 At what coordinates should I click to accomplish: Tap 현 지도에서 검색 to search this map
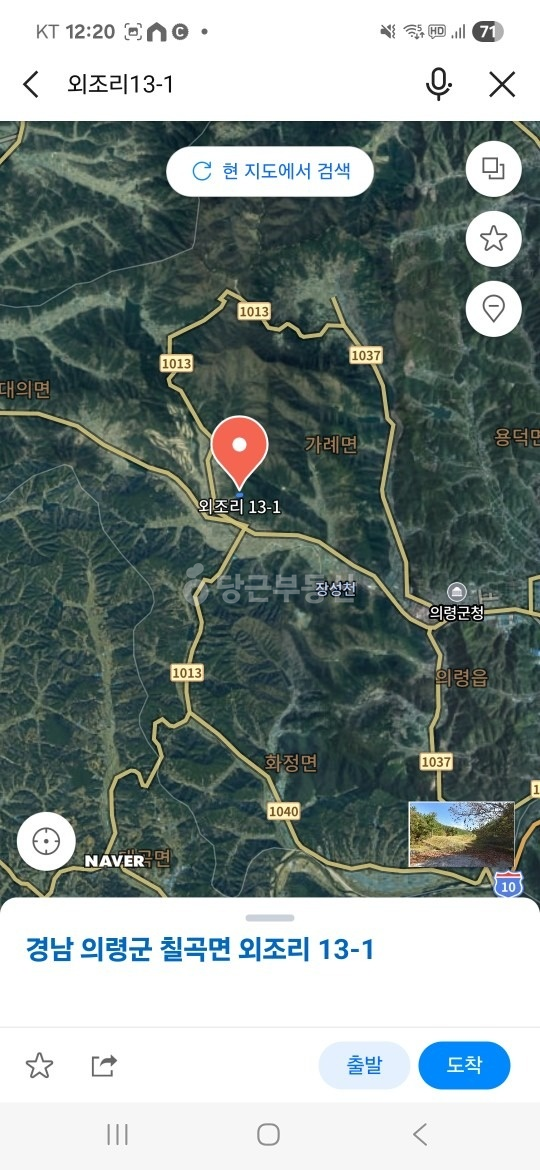pyautogui.click(x=270, y=172)
